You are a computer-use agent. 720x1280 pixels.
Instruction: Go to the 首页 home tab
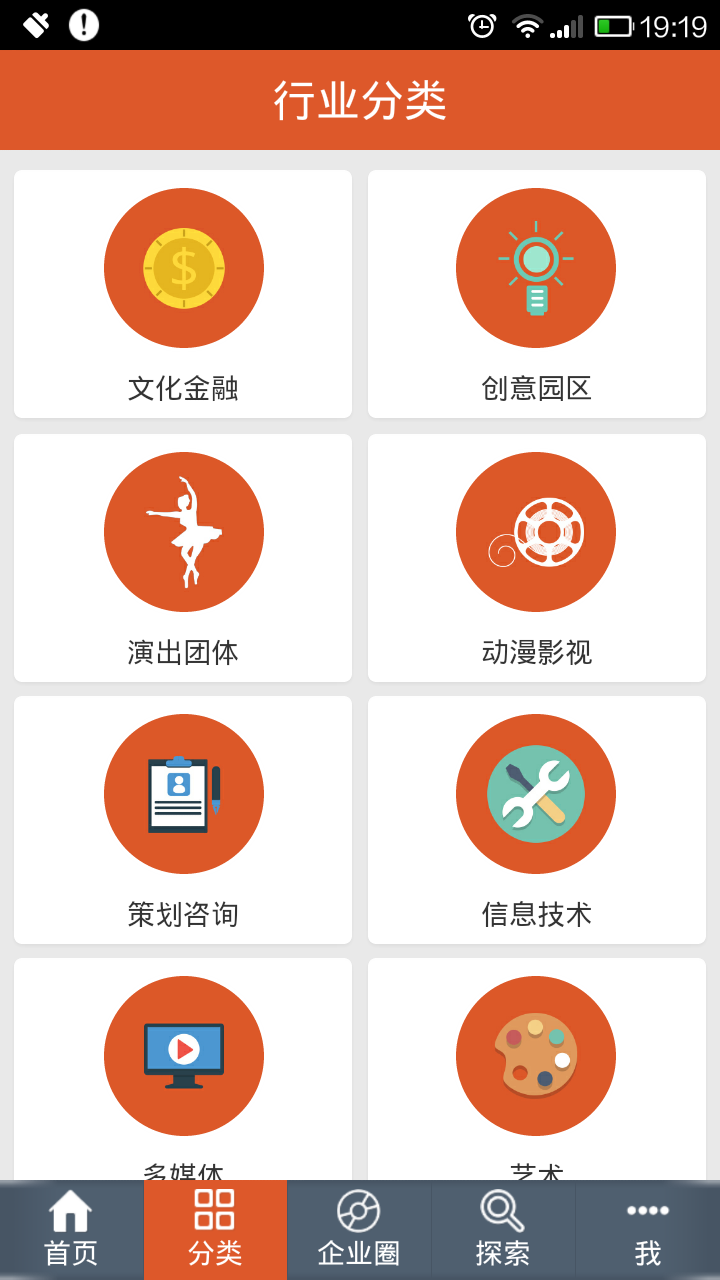coord(71,1230)
